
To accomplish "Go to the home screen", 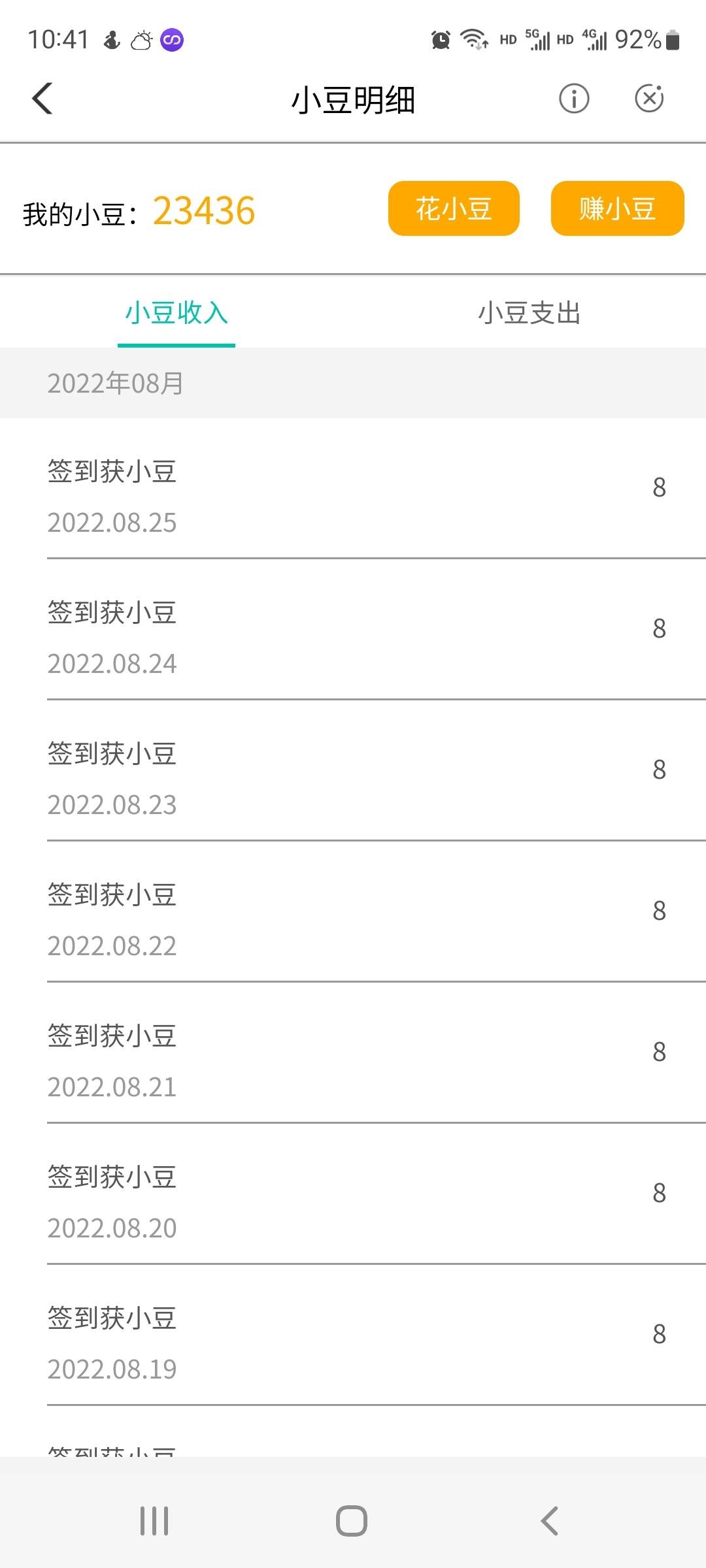I will pyautogui.click(x=352, y=1521).
